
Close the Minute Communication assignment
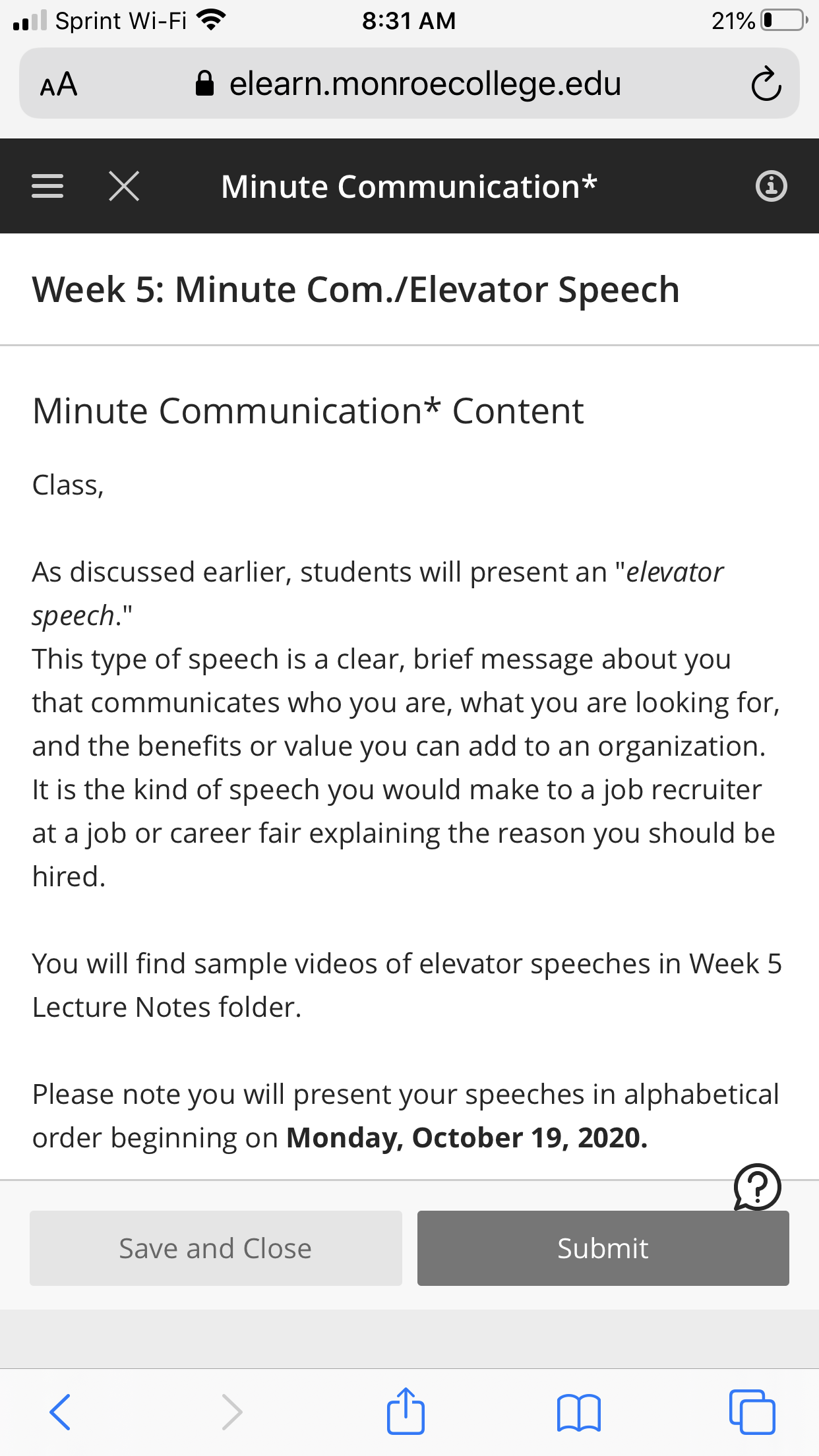coord(124,186)
